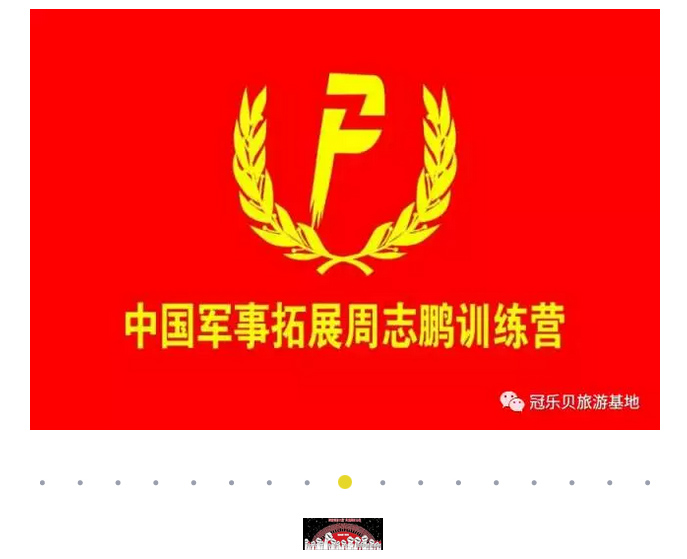Tap the highlighted yellow page indicator dot

tap(345, 482)
